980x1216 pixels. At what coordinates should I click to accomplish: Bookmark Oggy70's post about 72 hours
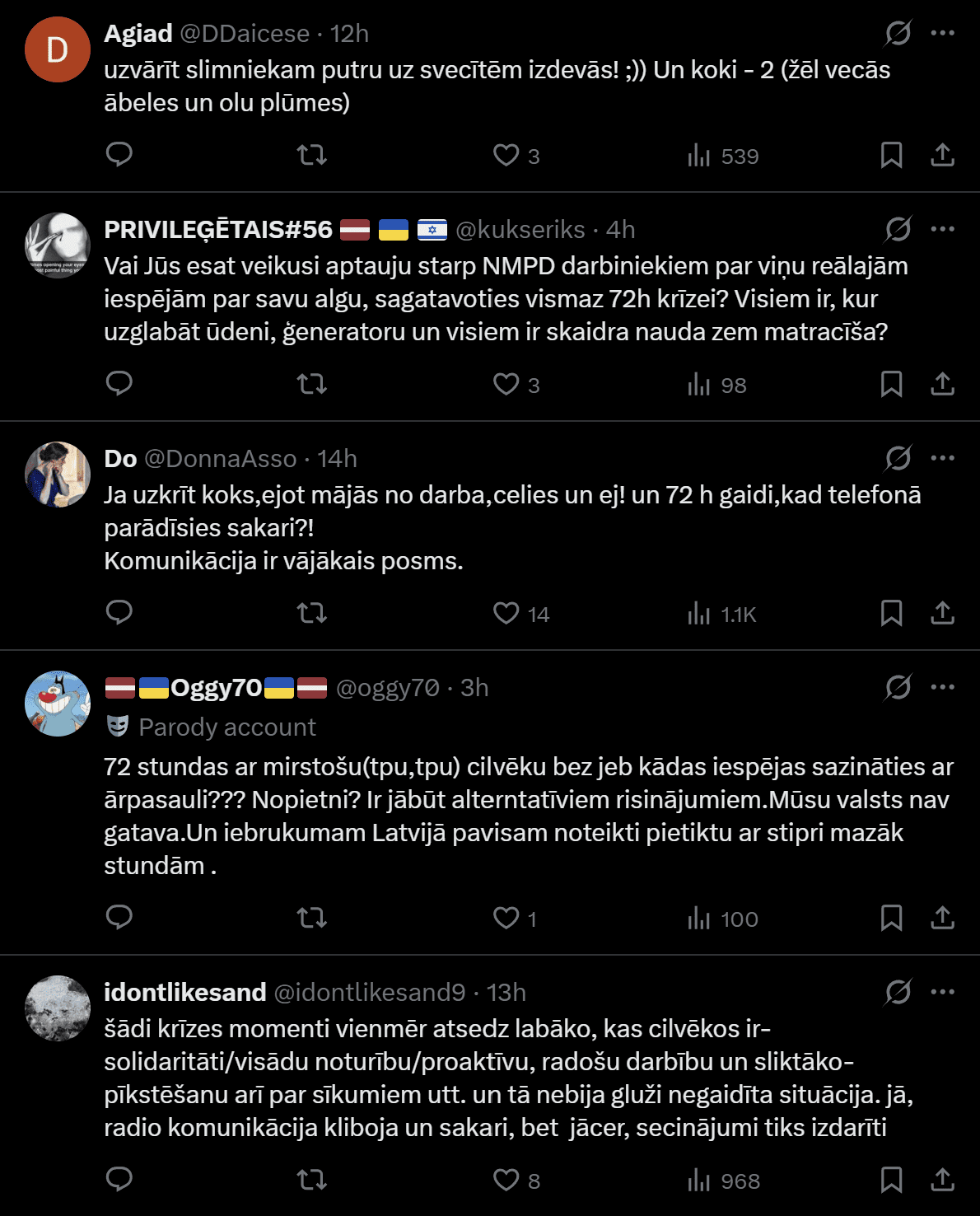[x=891, y=918]
